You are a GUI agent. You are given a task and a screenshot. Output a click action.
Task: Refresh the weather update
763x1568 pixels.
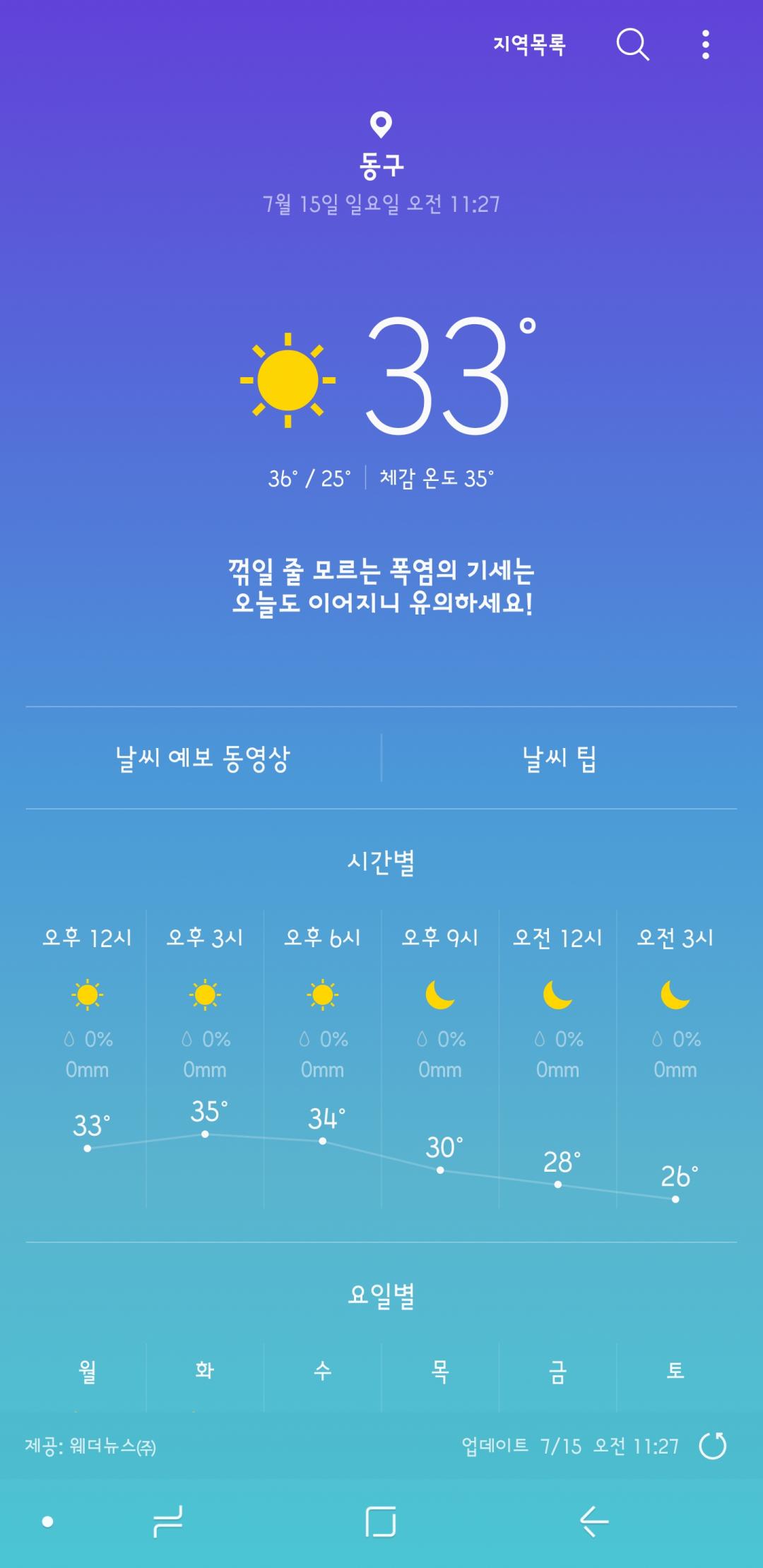pyautogui.click(x=712, y=1446)
